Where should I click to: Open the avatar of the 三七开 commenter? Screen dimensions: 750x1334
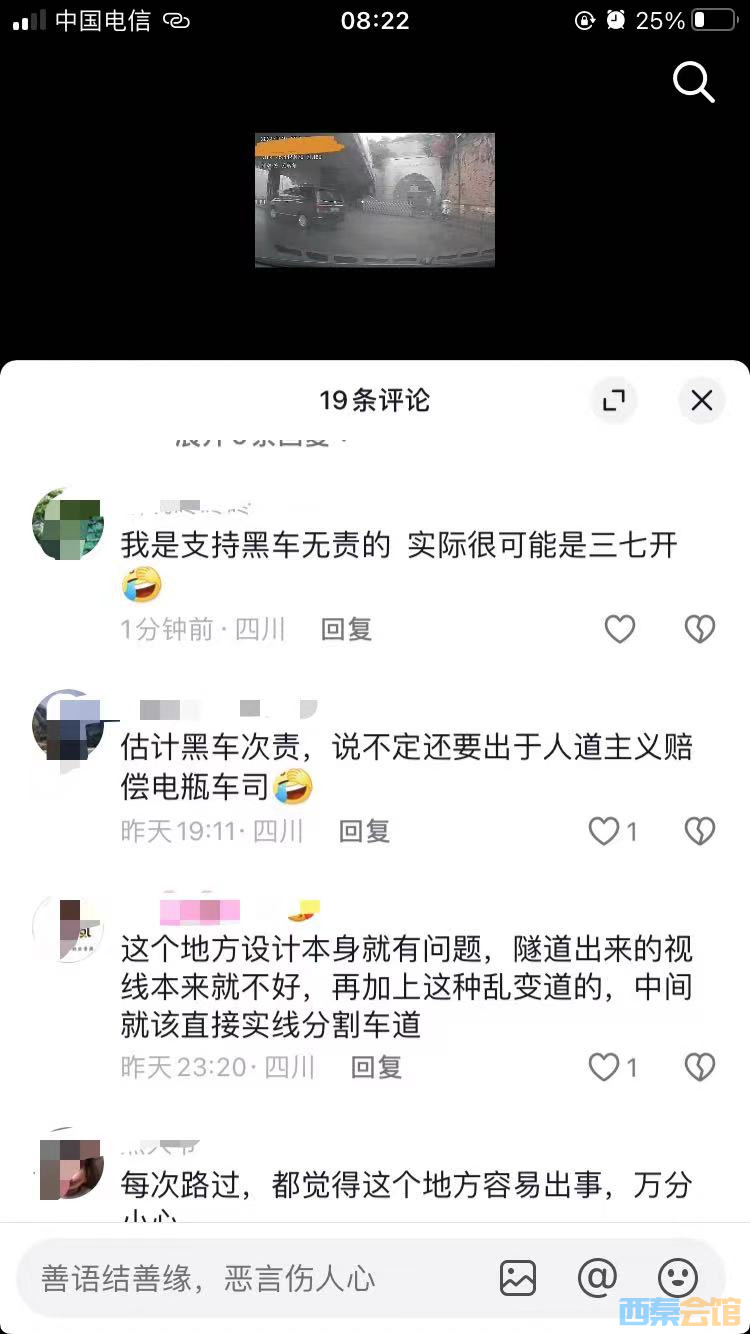click(x=68, y=525)
